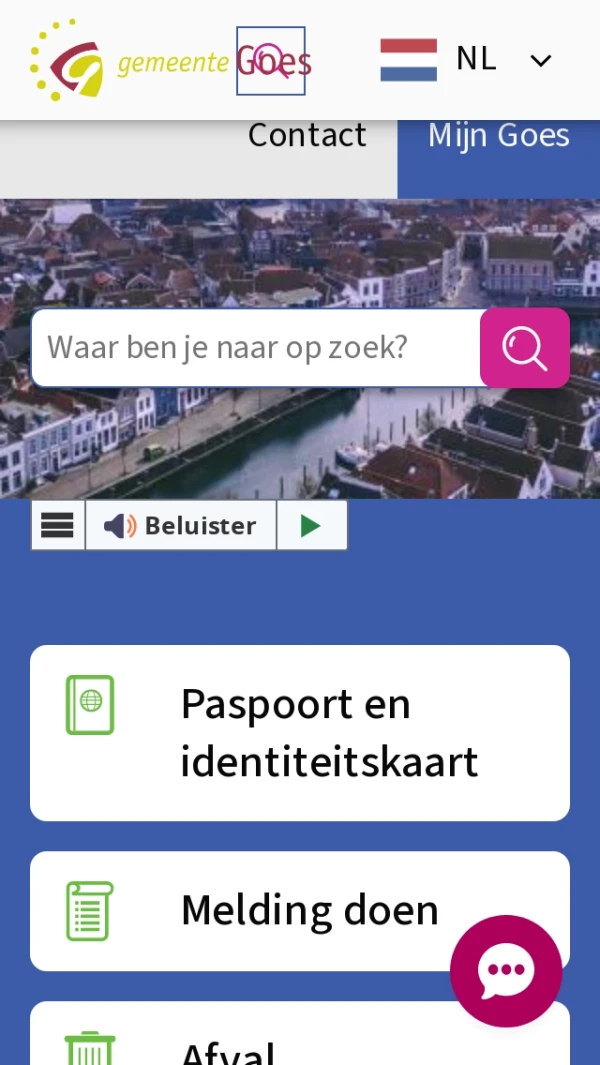Open Paspoort en identiteitskaart card
This screenshot has width=600, height=1065.
click(300, 733)
